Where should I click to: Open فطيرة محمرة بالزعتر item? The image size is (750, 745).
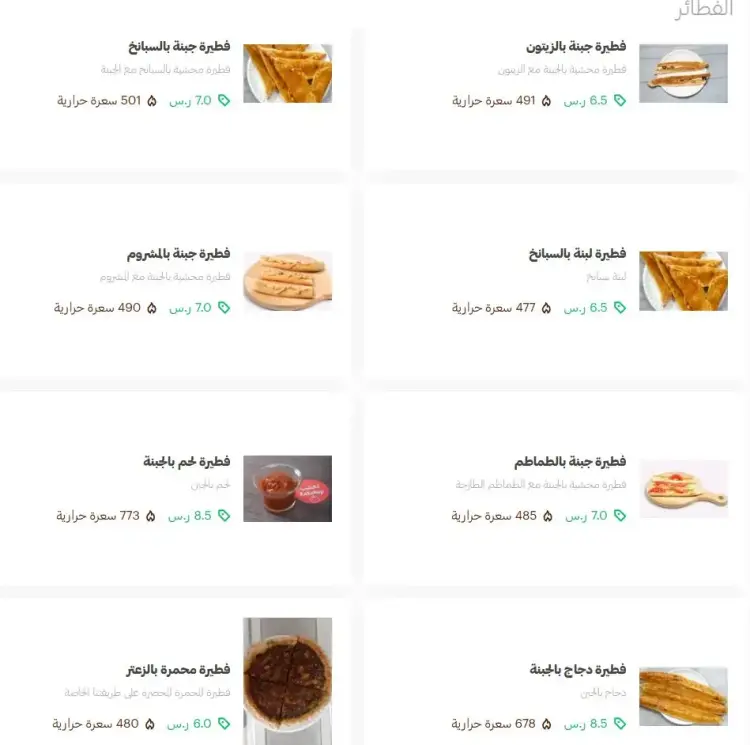(x=180, y=669)
